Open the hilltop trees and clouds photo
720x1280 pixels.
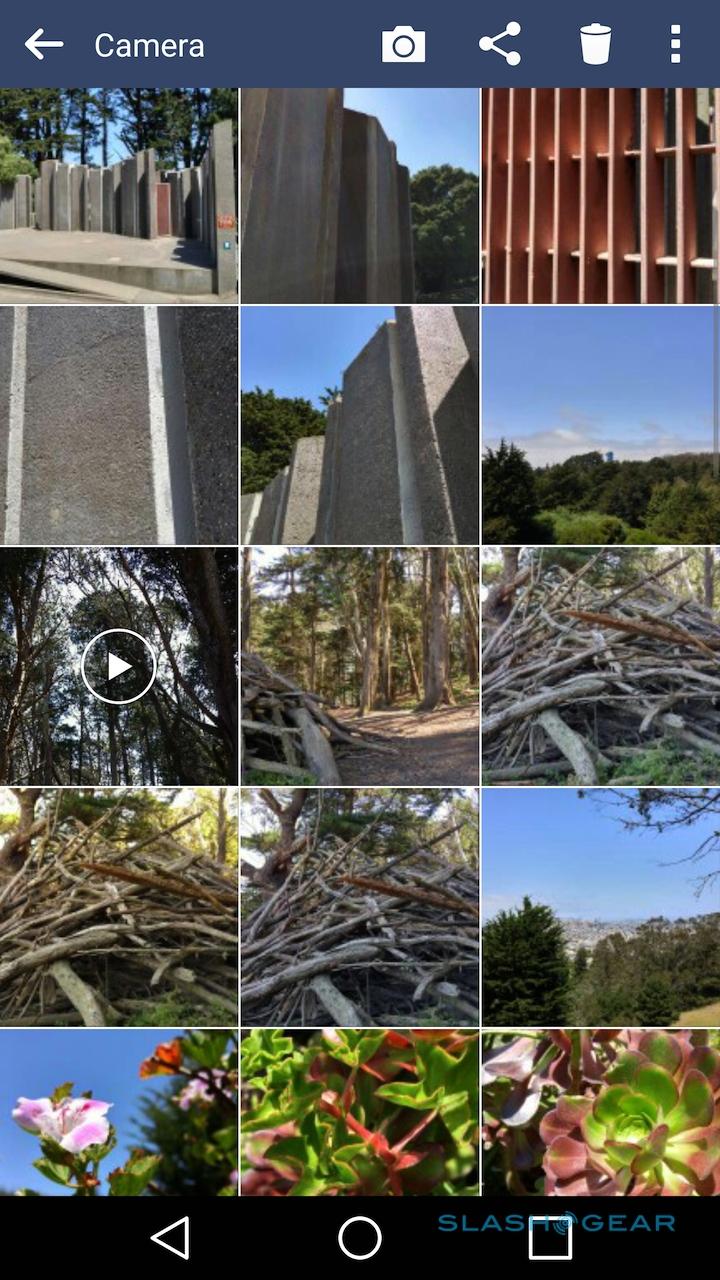click(600, 425)
